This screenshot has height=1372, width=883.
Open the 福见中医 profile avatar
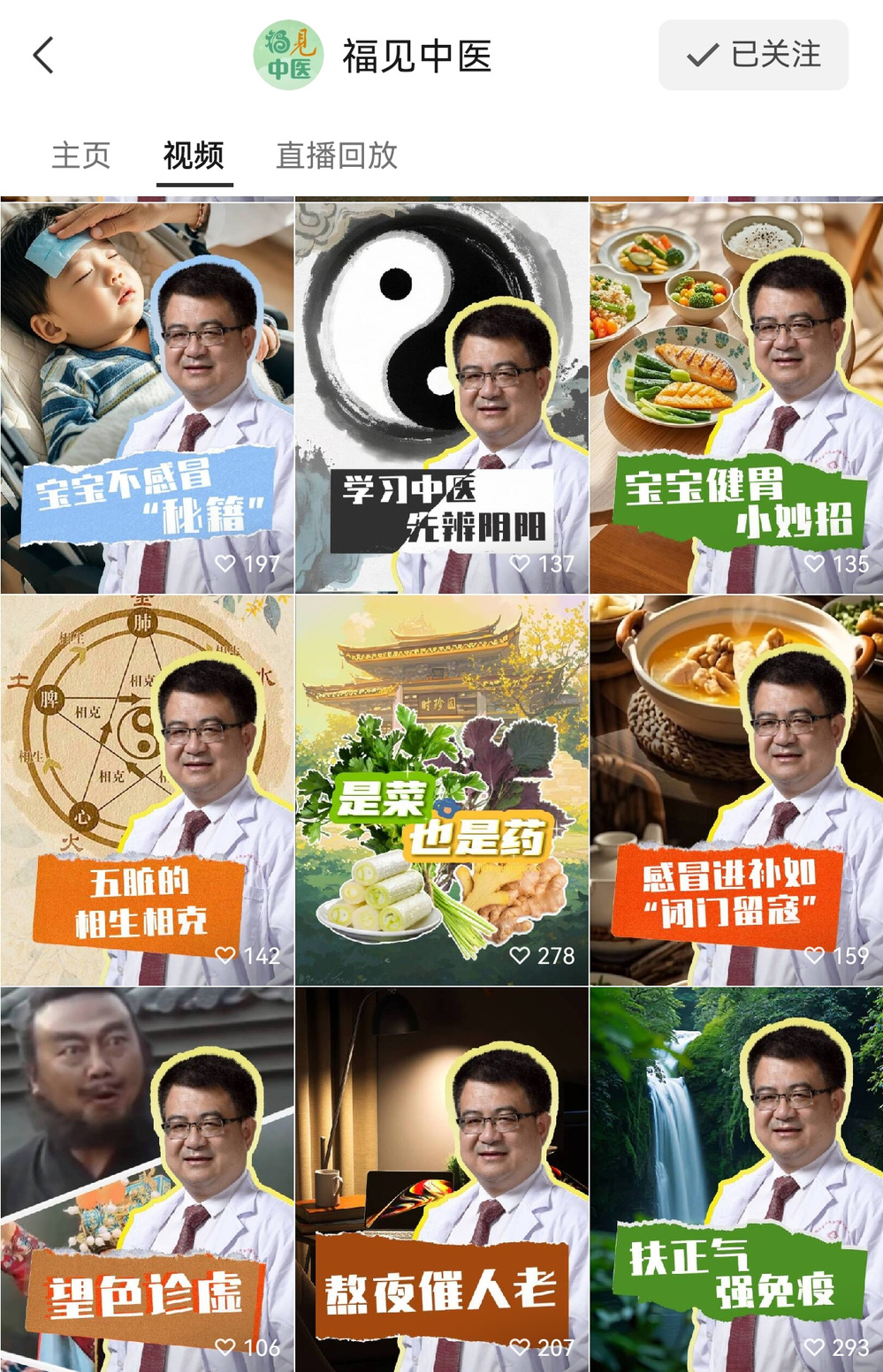288,56
